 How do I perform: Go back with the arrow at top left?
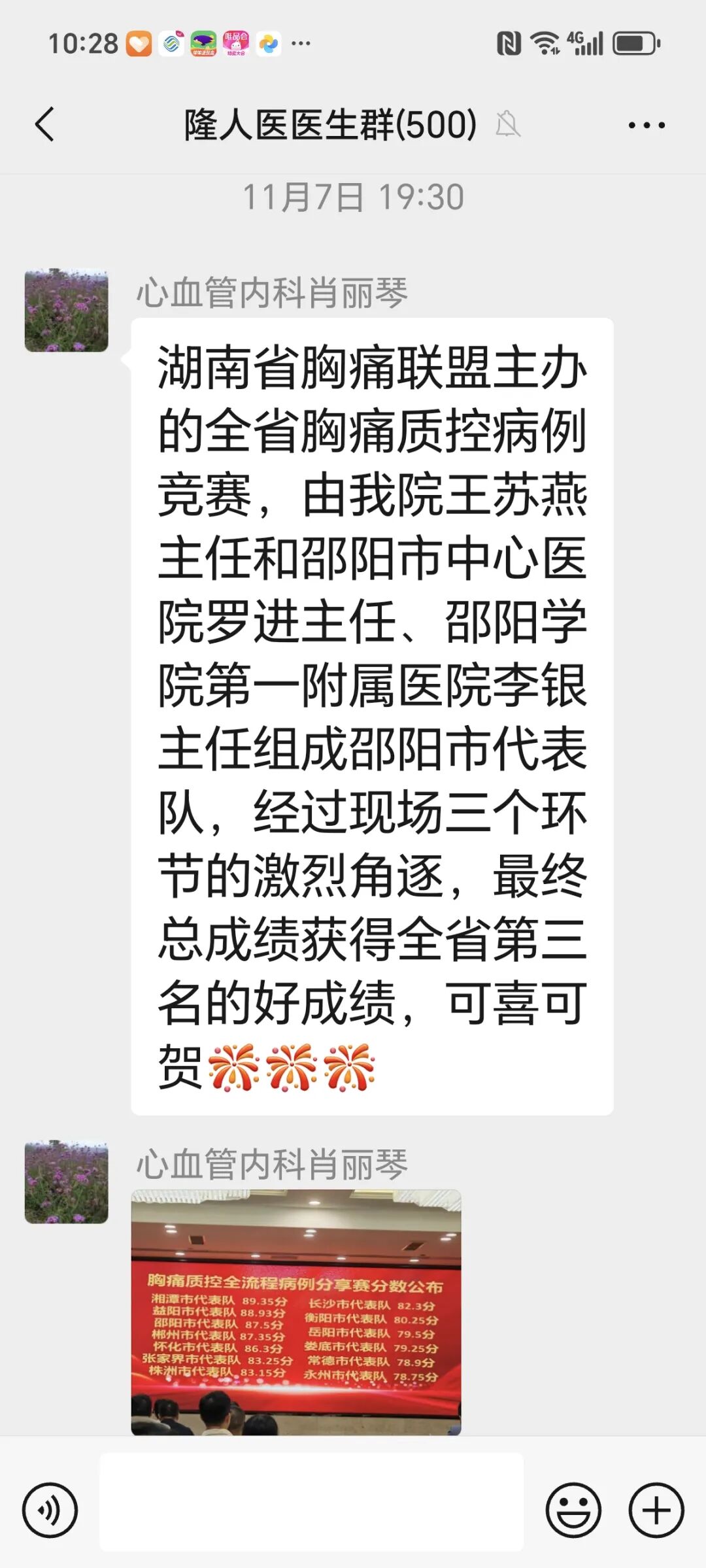44,123
